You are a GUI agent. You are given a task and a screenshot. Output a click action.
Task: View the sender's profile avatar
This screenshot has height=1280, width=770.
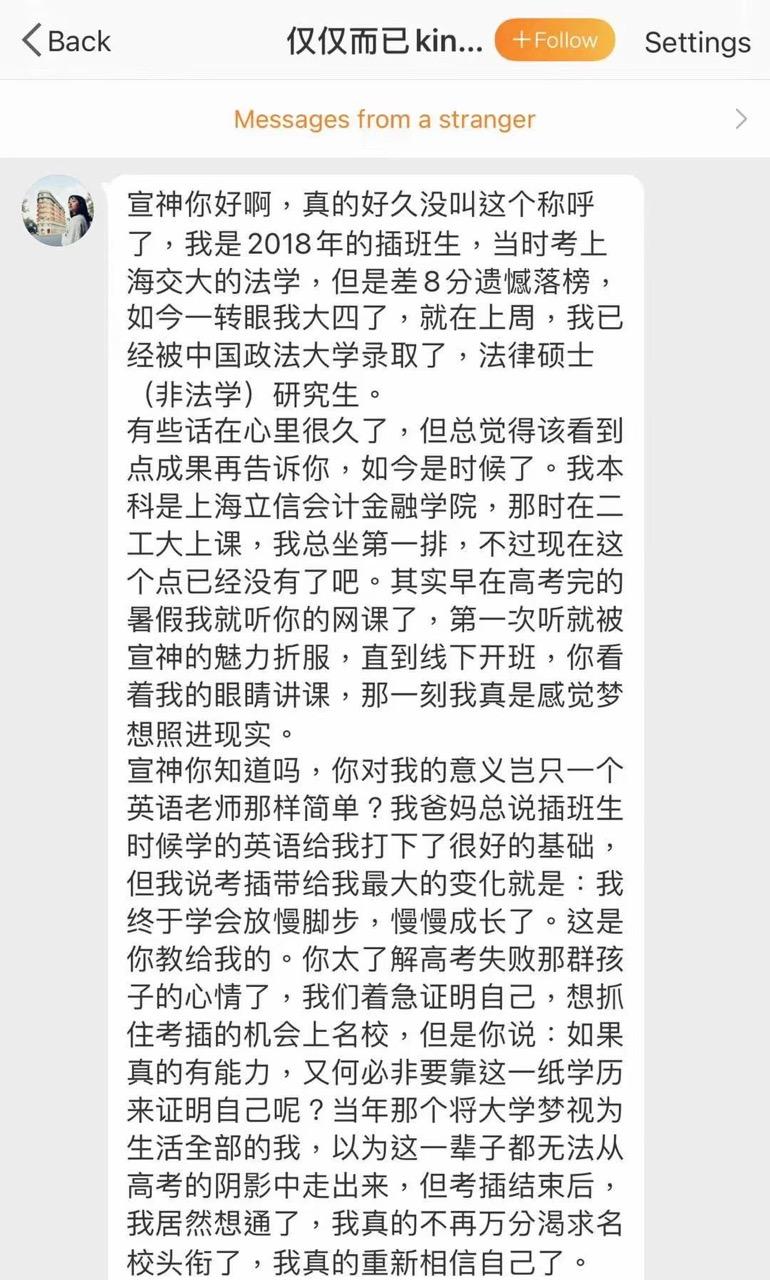[x=58, y=211]
